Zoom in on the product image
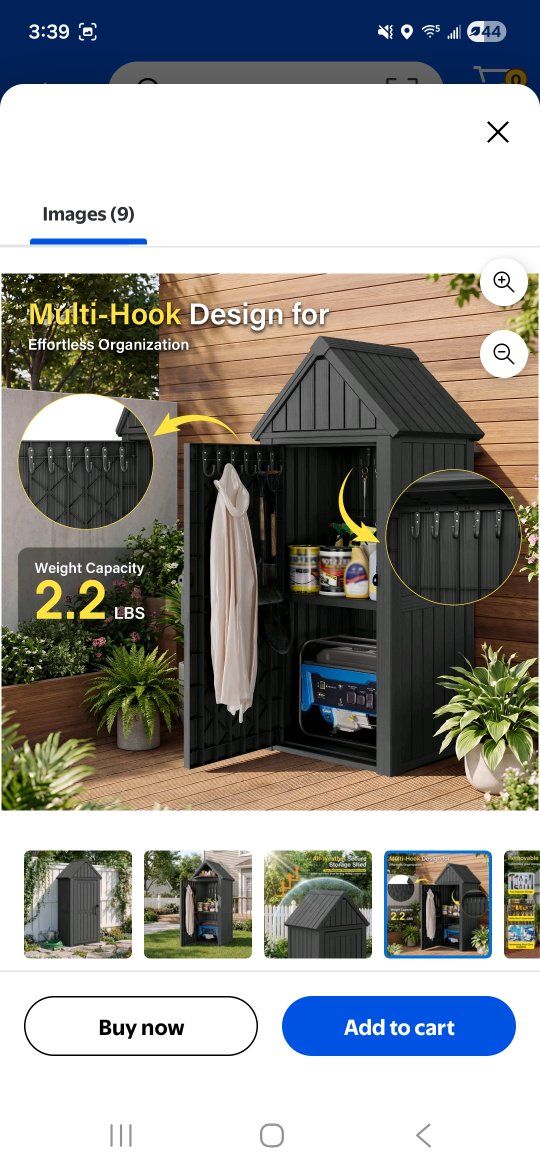Screen dimensions: 540x1170 (504, 282)
